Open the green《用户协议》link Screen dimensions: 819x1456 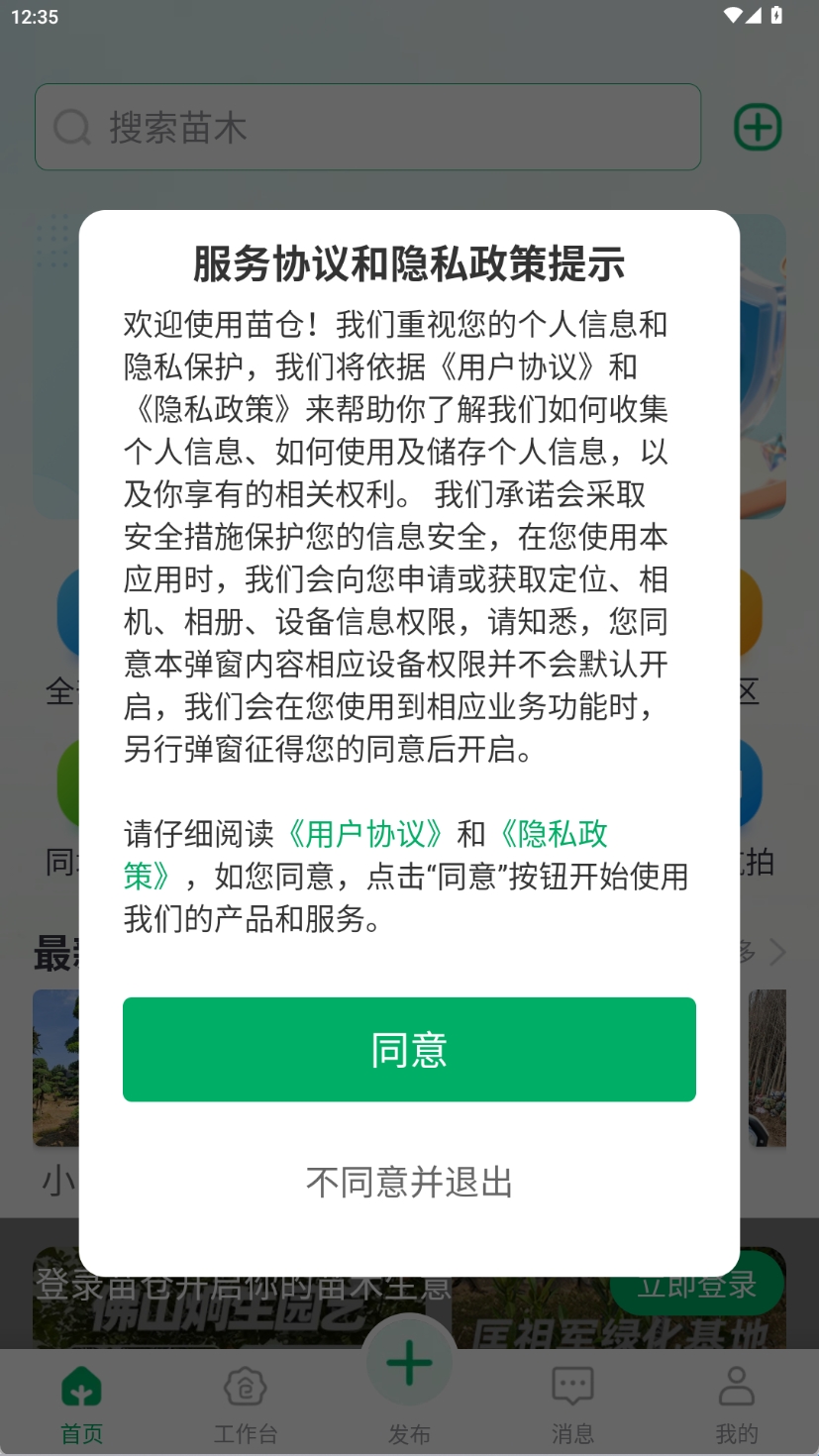tap(364, 834)
